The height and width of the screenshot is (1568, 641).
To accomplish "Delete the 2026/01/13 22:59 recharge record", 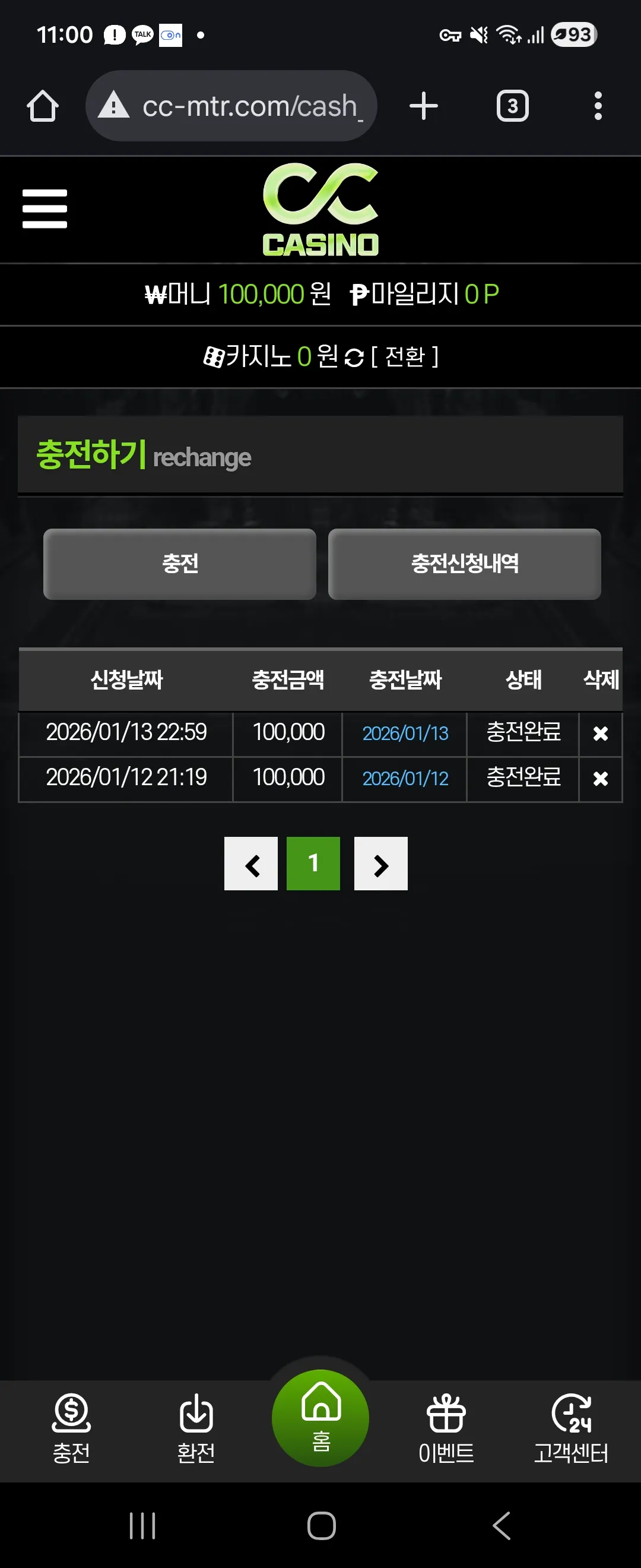I will pyautogui.click(x=600, y=734).
